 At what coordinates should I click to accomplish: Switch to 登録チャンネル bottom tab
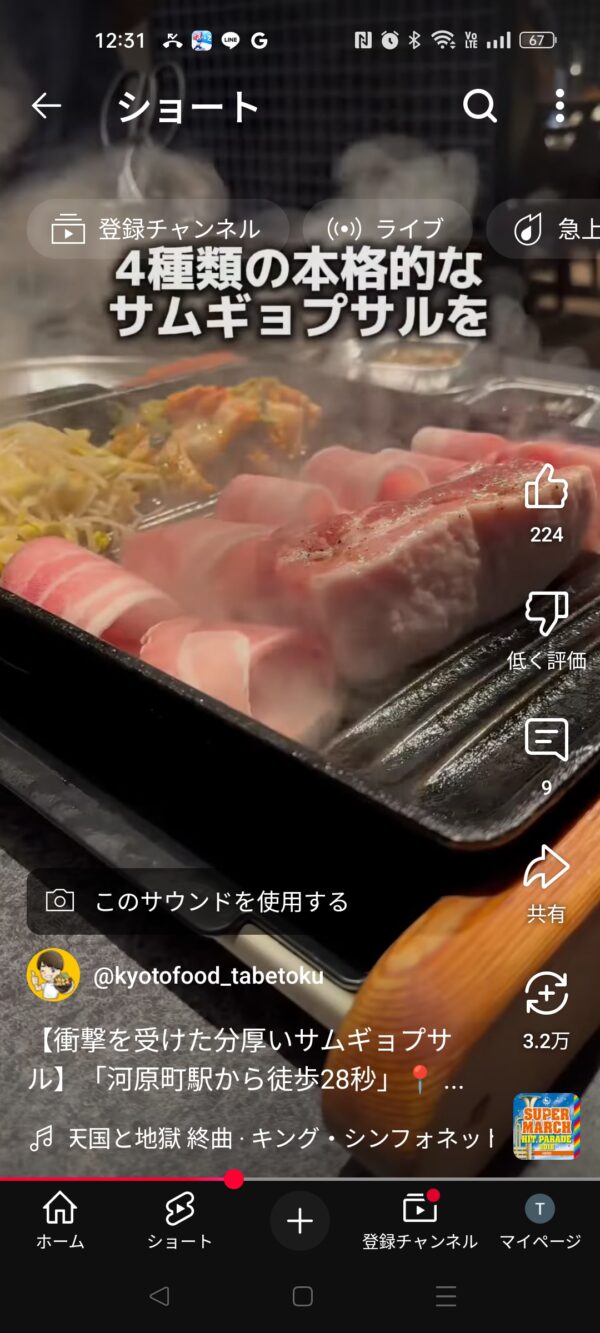[x=420, y=1221]
